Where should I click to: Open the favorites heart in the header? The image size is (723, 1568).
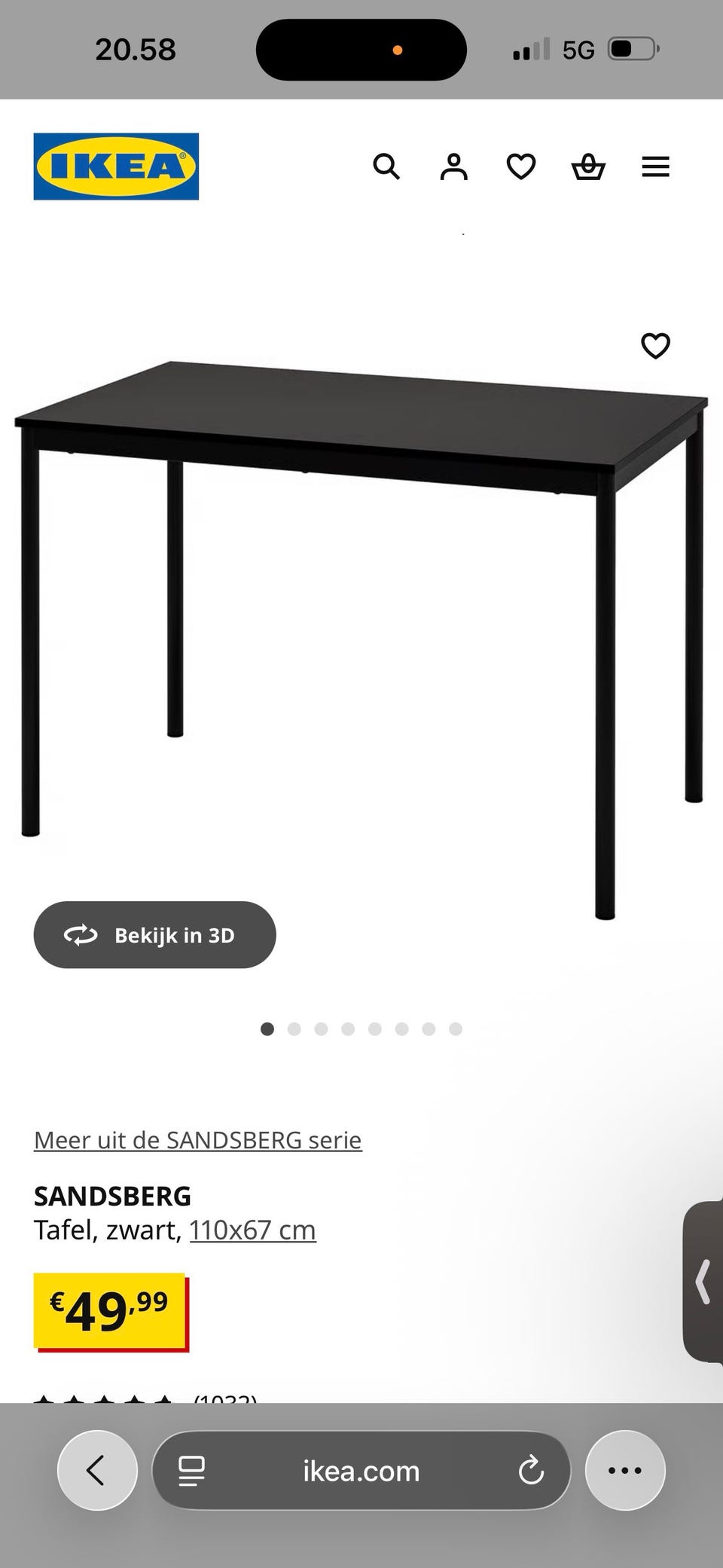[x=520, y=167]
